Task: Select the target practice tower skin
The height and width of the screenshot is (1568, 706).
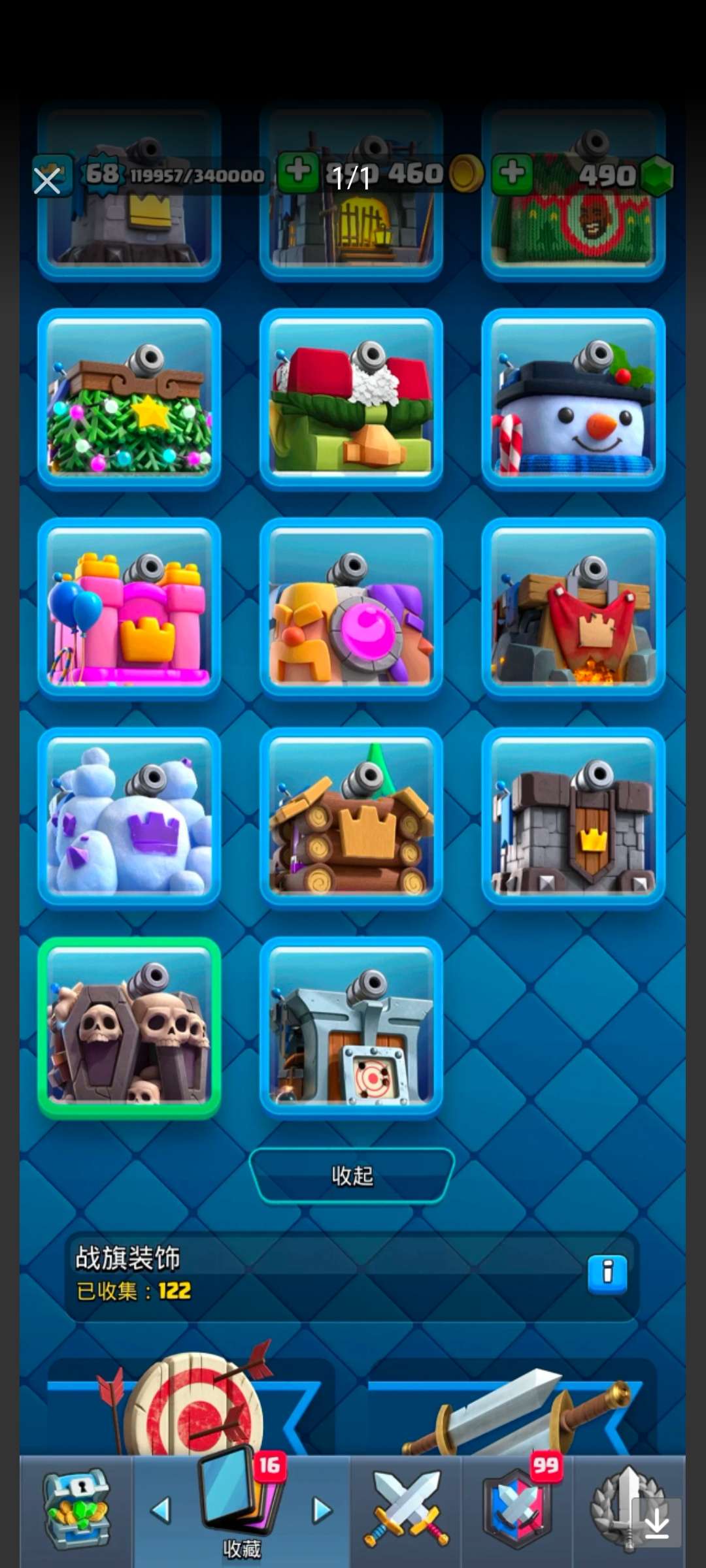Action: tap(352, 1028)
